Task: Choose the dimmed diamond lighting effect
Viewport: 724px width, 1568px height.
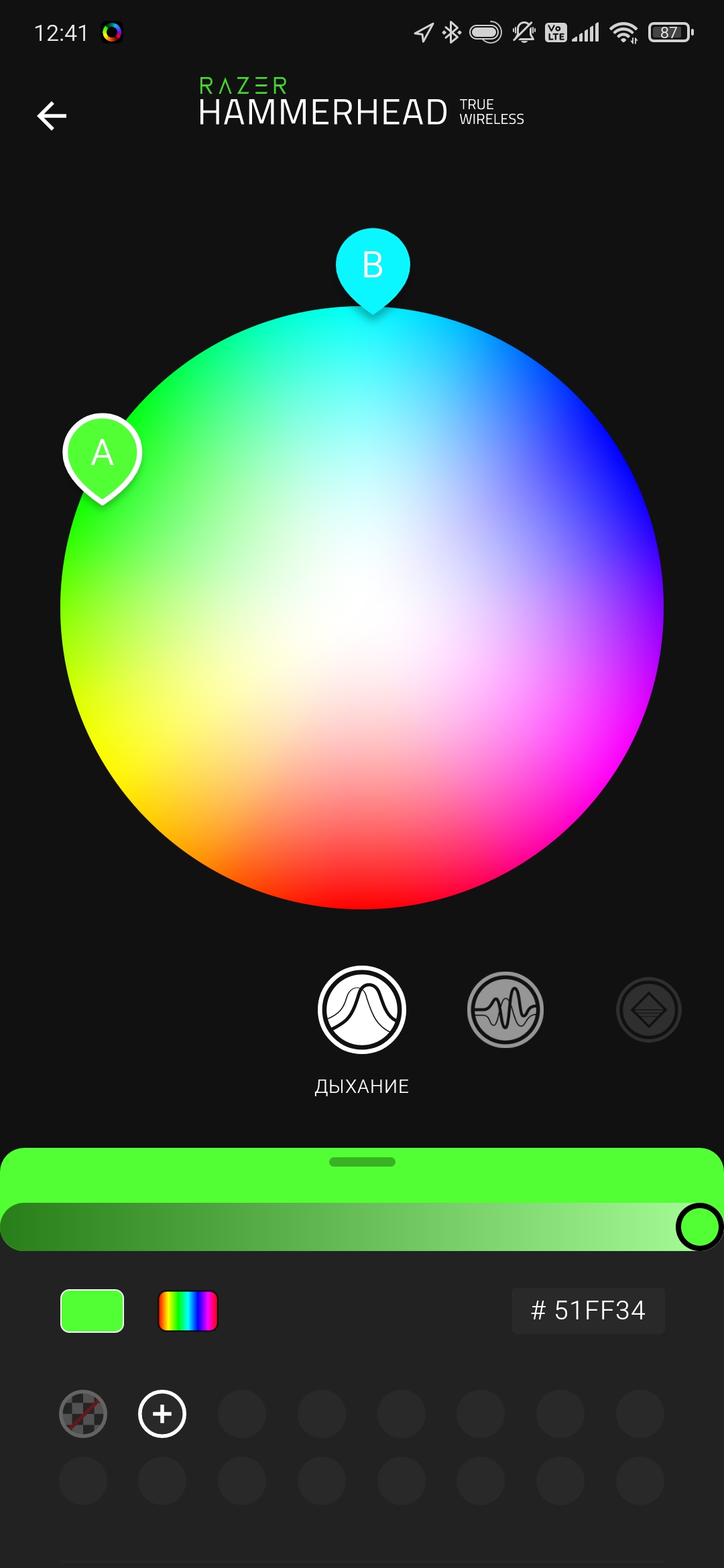Action: (x=648, y=1010)
